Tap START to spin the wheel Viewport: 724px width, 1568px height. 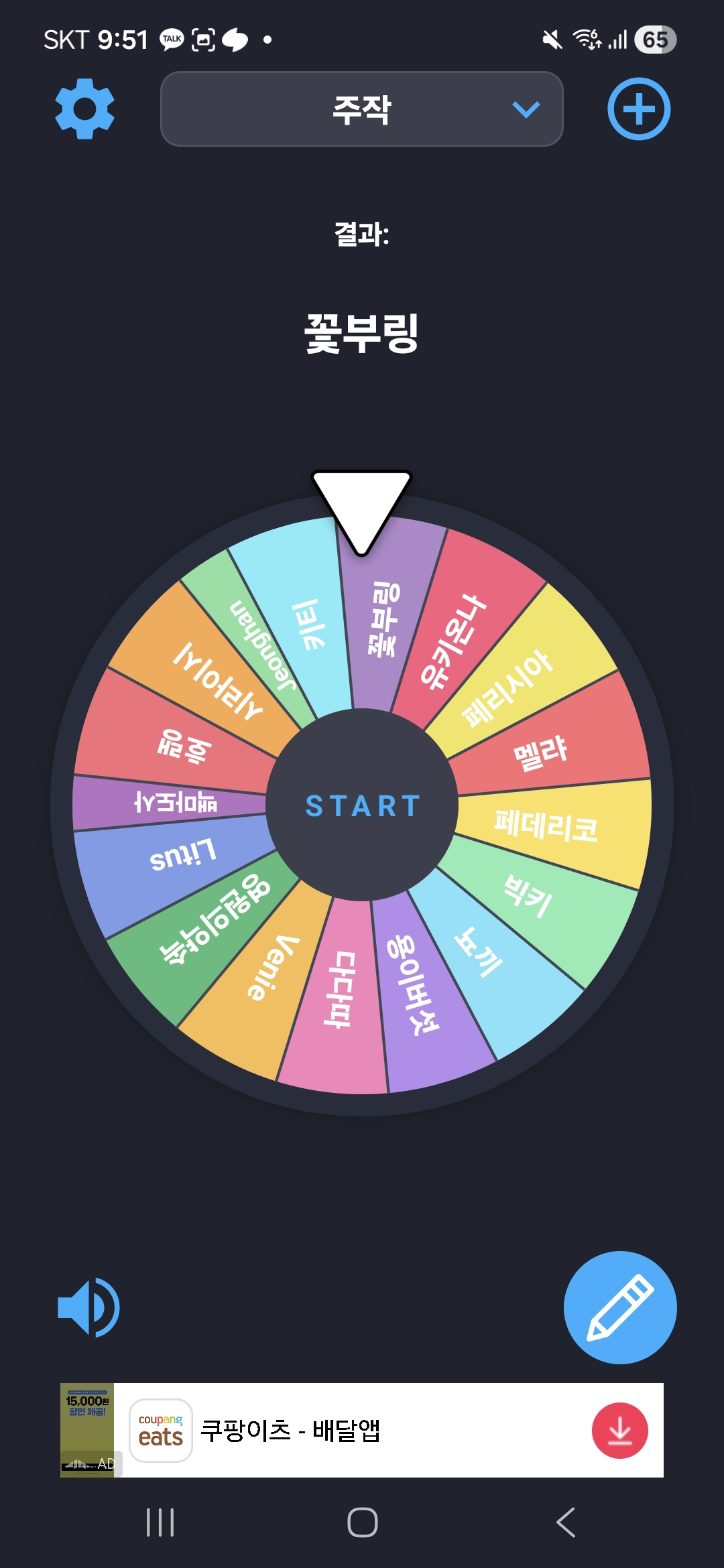[362, 805]
